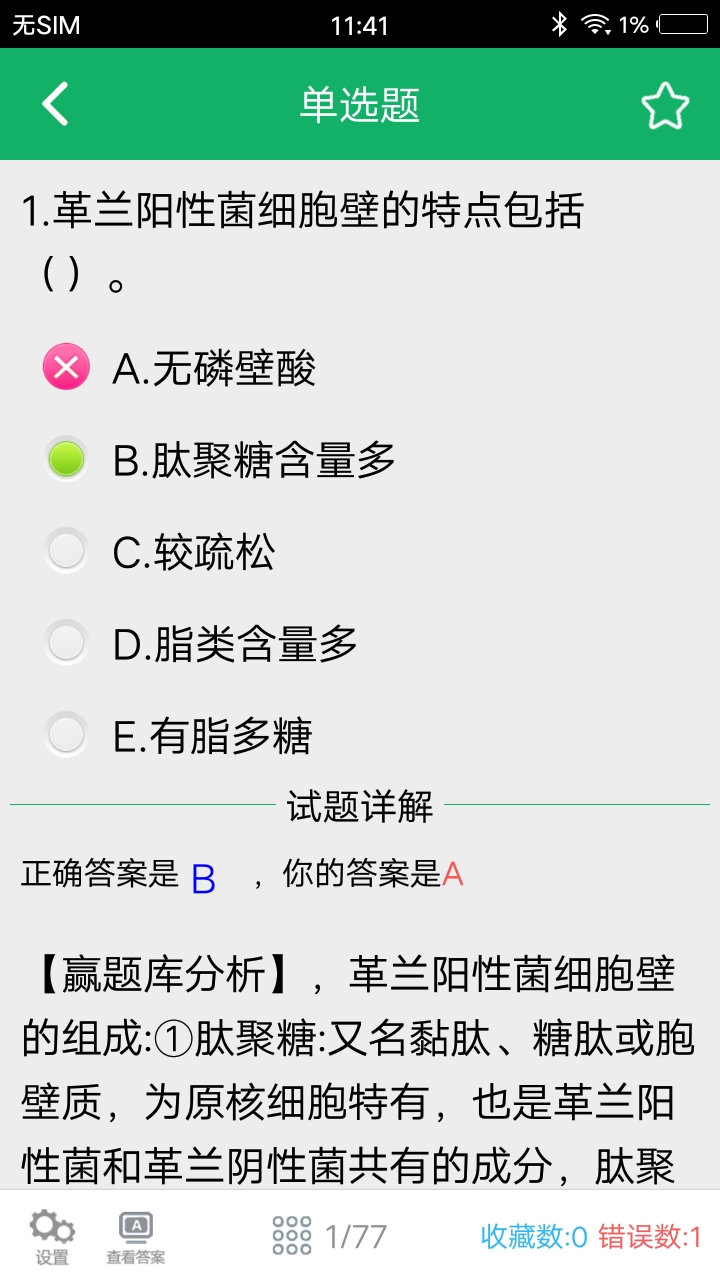The height and width of the screenshot is (1280, 720).
Task: Select radio button for option D.脂类含量多
Action: pyautogui.click(x=65, y=643)
